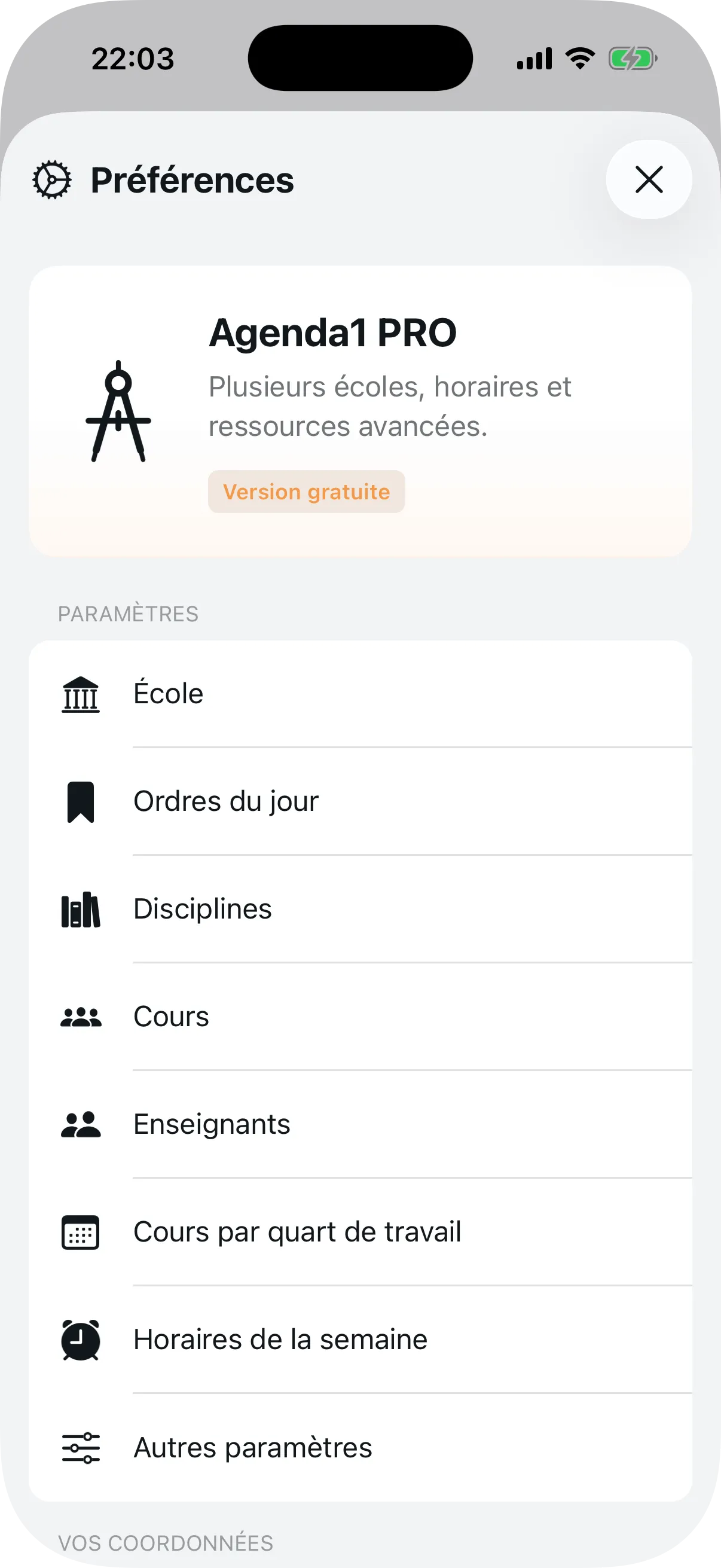Image resolution: width=721 pixels, height=1568 pixels.
Task: Click the bookmark icon for Ordres du jour
Action: tap(82, 802)
